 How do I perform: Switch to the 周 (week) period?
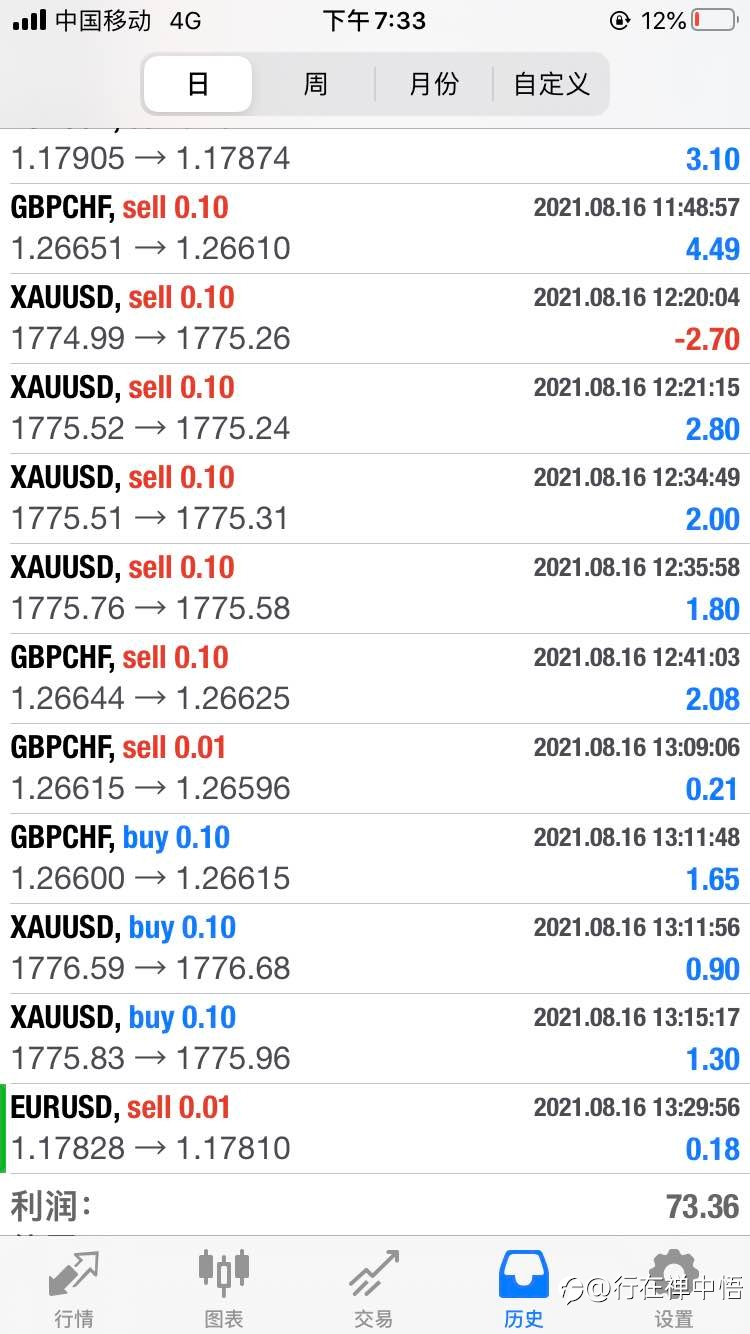coord(315,84)
